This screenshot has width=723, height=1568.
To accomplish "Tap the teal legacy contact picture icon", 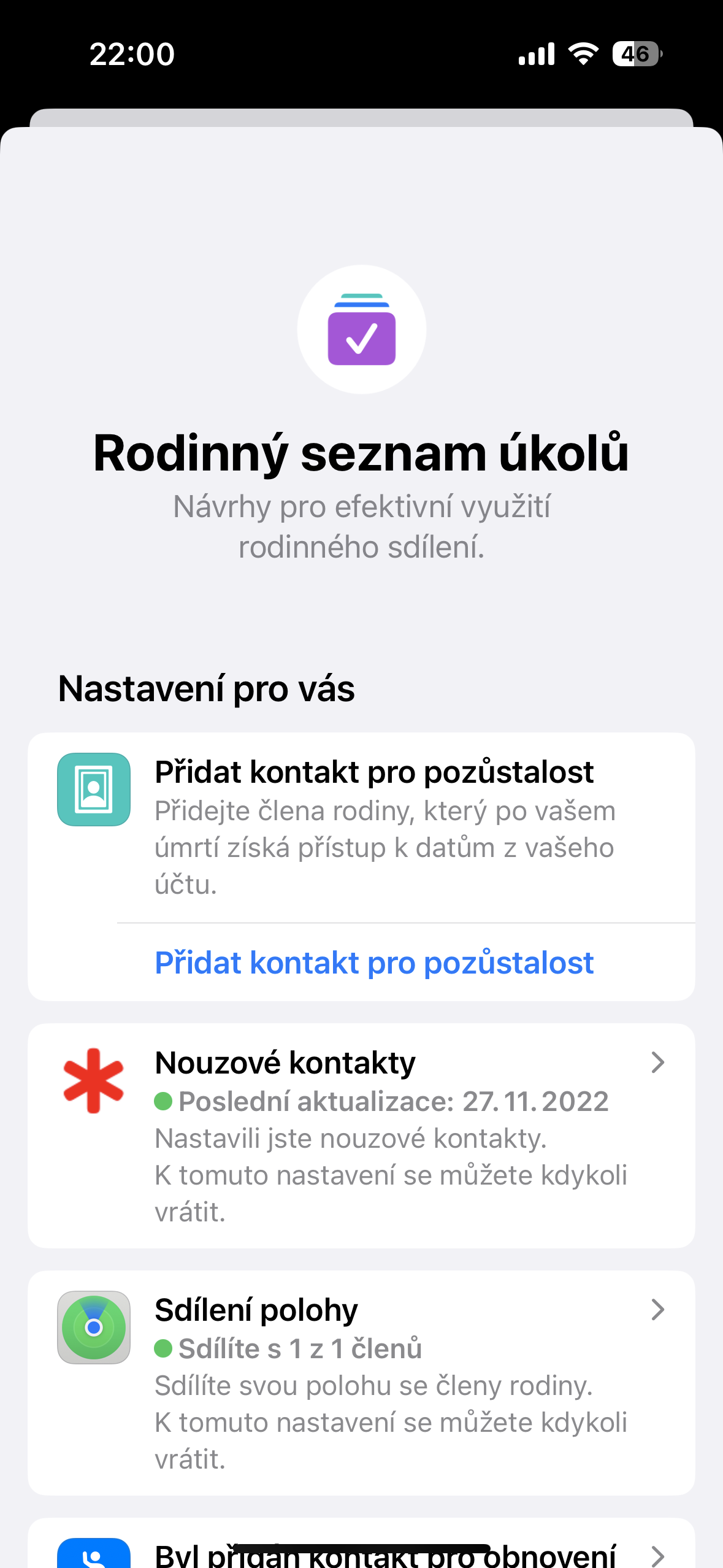I will (x=93, y=790).
